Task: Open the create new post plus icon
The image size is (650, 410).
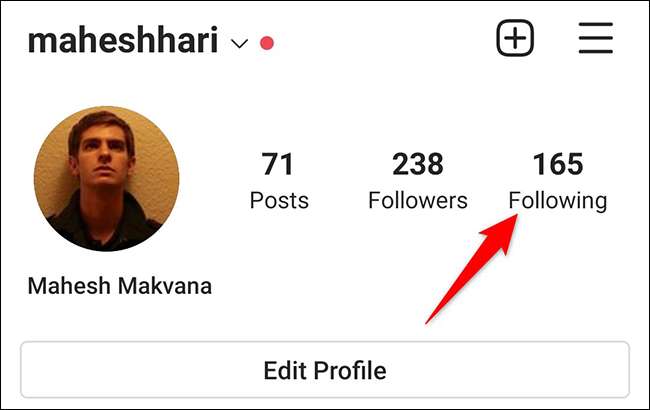Action: coord(515,39)
